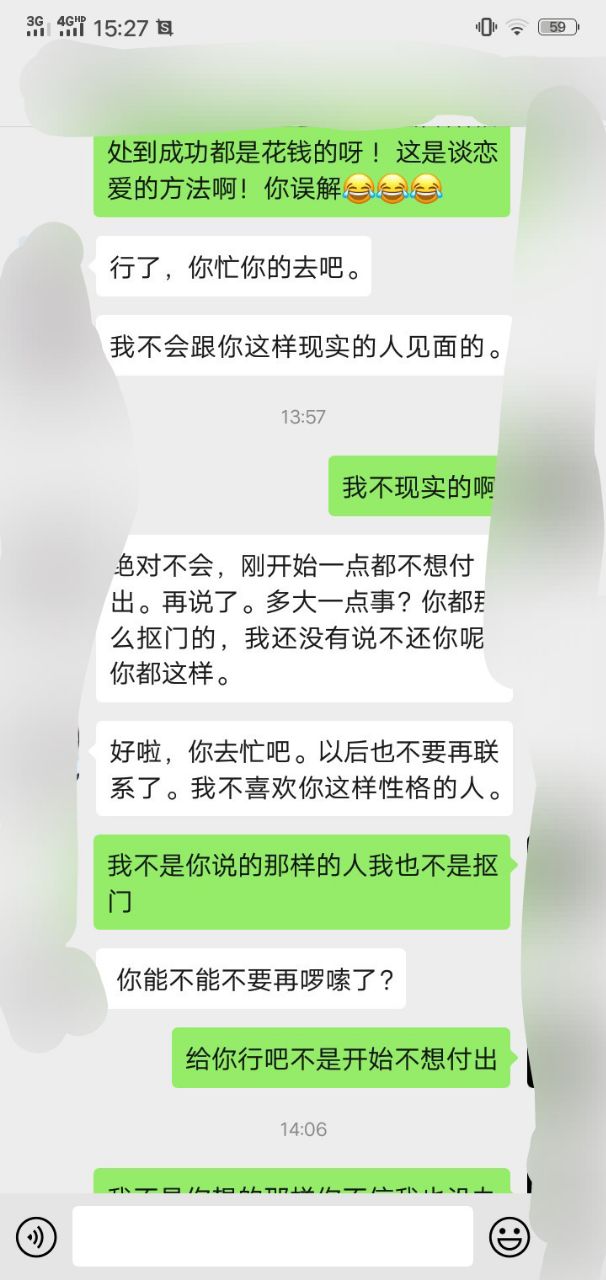Focus the message text field
The width and height of the screenshot is (606, 1280).
272,1237
